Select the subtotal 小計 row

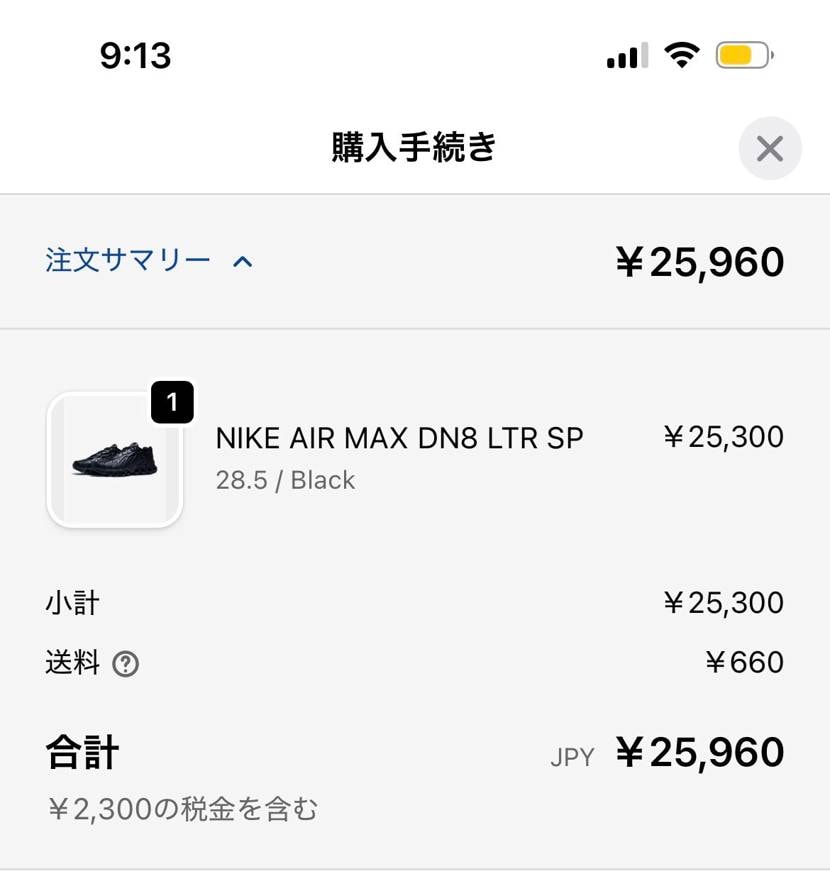tap(70, 602)
